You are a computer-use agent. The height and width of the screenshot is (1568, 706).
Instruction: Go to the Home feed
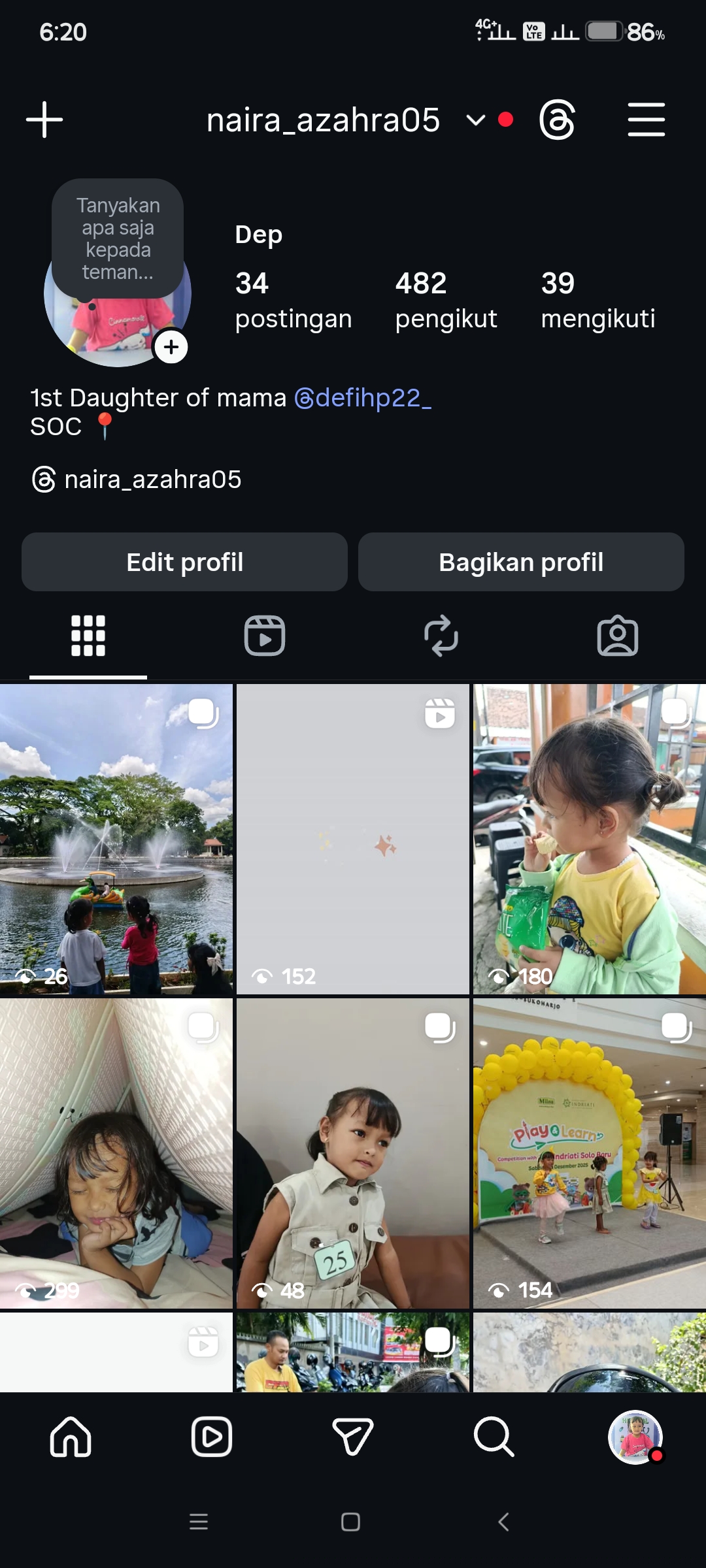[x=71, y=1437]
